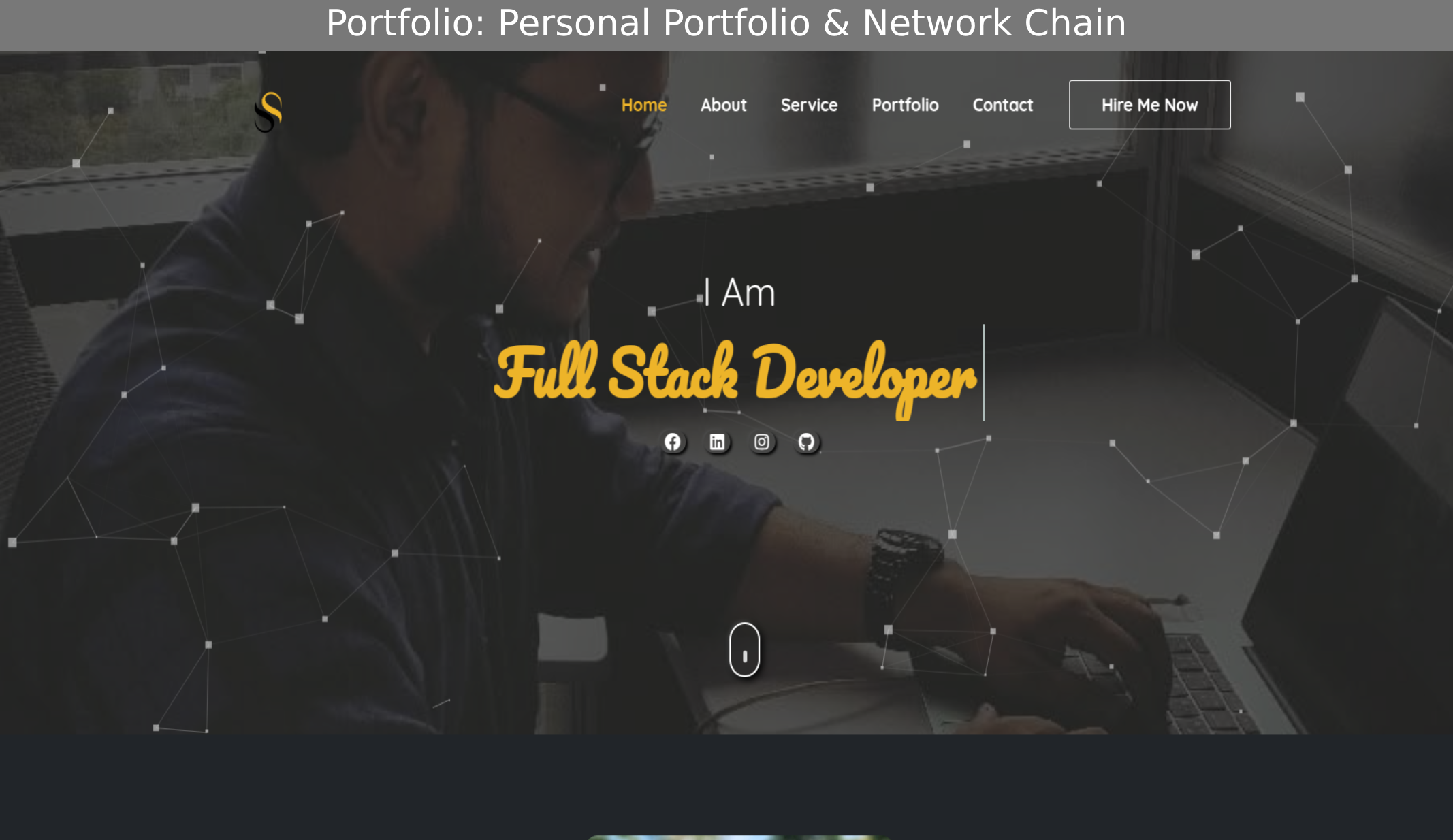Screen dimensions: 1453x840
Task: Open the GitHub profile icon
Action: point(806,442)
